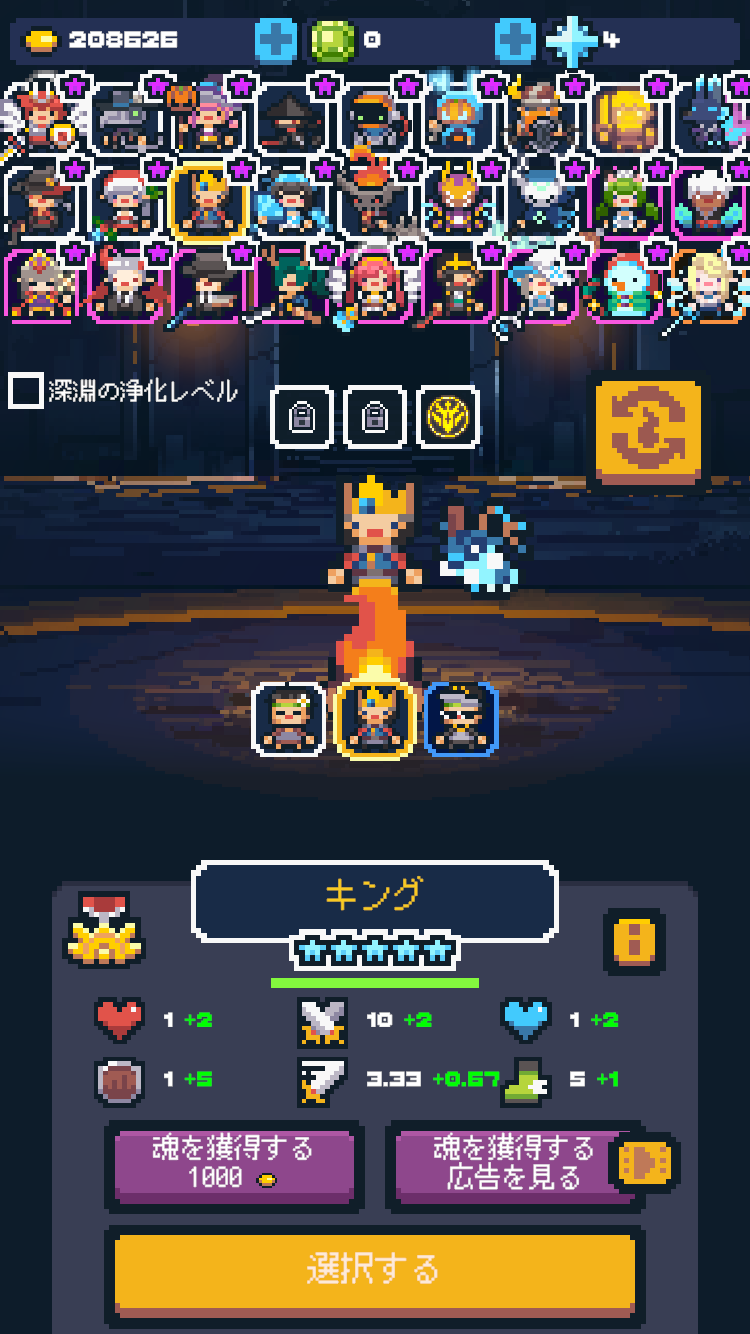Confirm hero with 選択する button
750x1334 pixels.
click(374, 1269)
